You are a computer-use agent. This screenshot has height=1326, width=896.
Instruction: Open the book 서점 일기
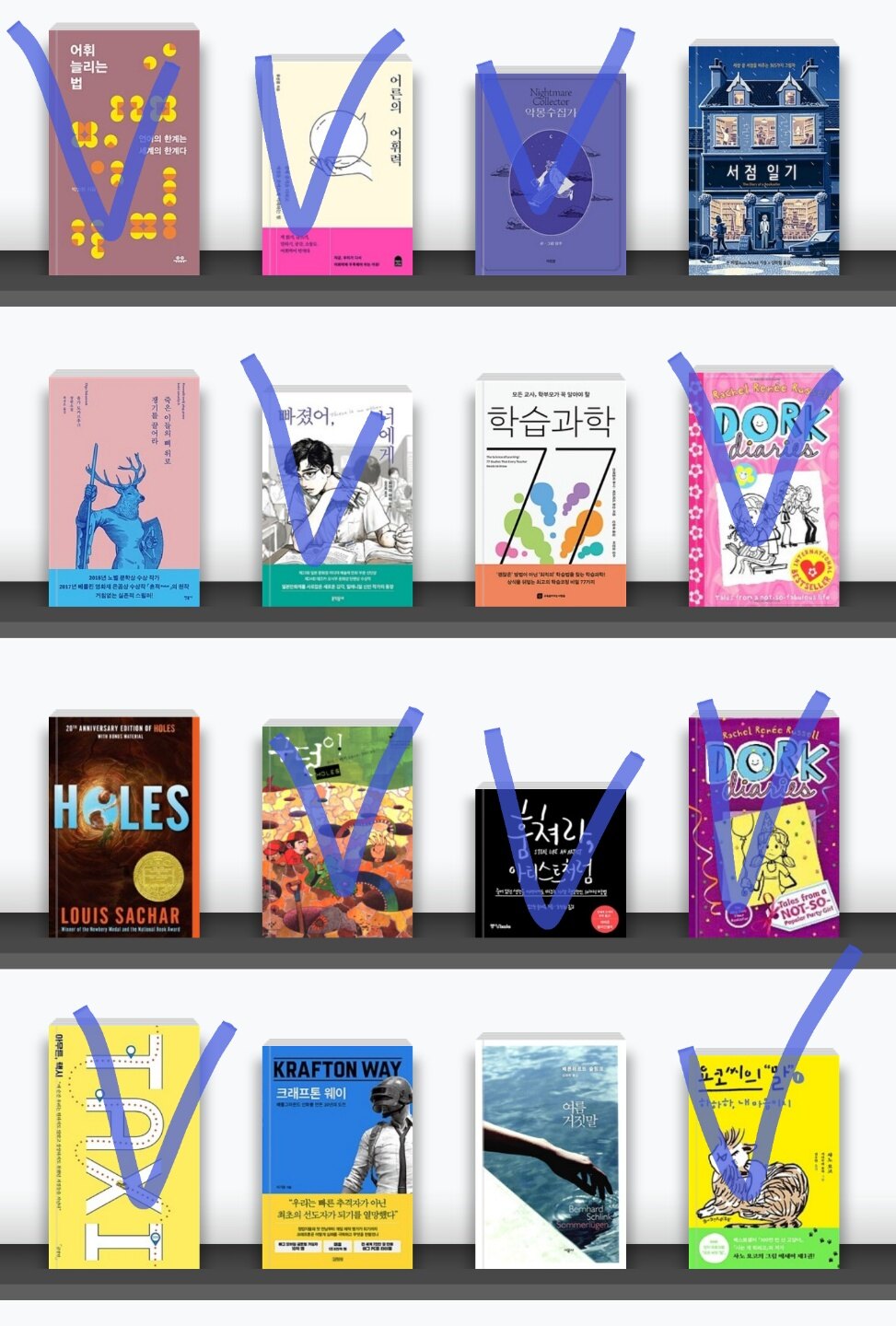tap(763, 159)
